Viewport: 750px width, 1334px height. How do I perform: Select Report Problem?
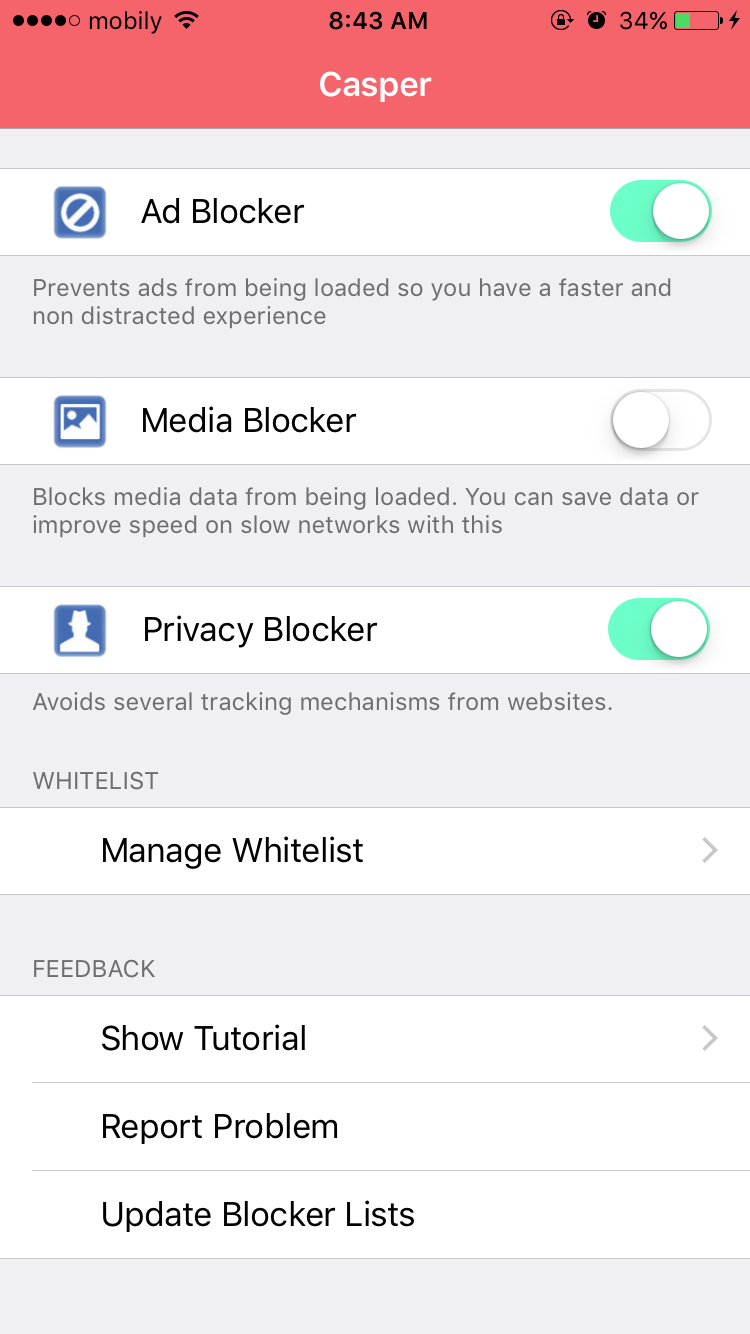(375, 1127)
